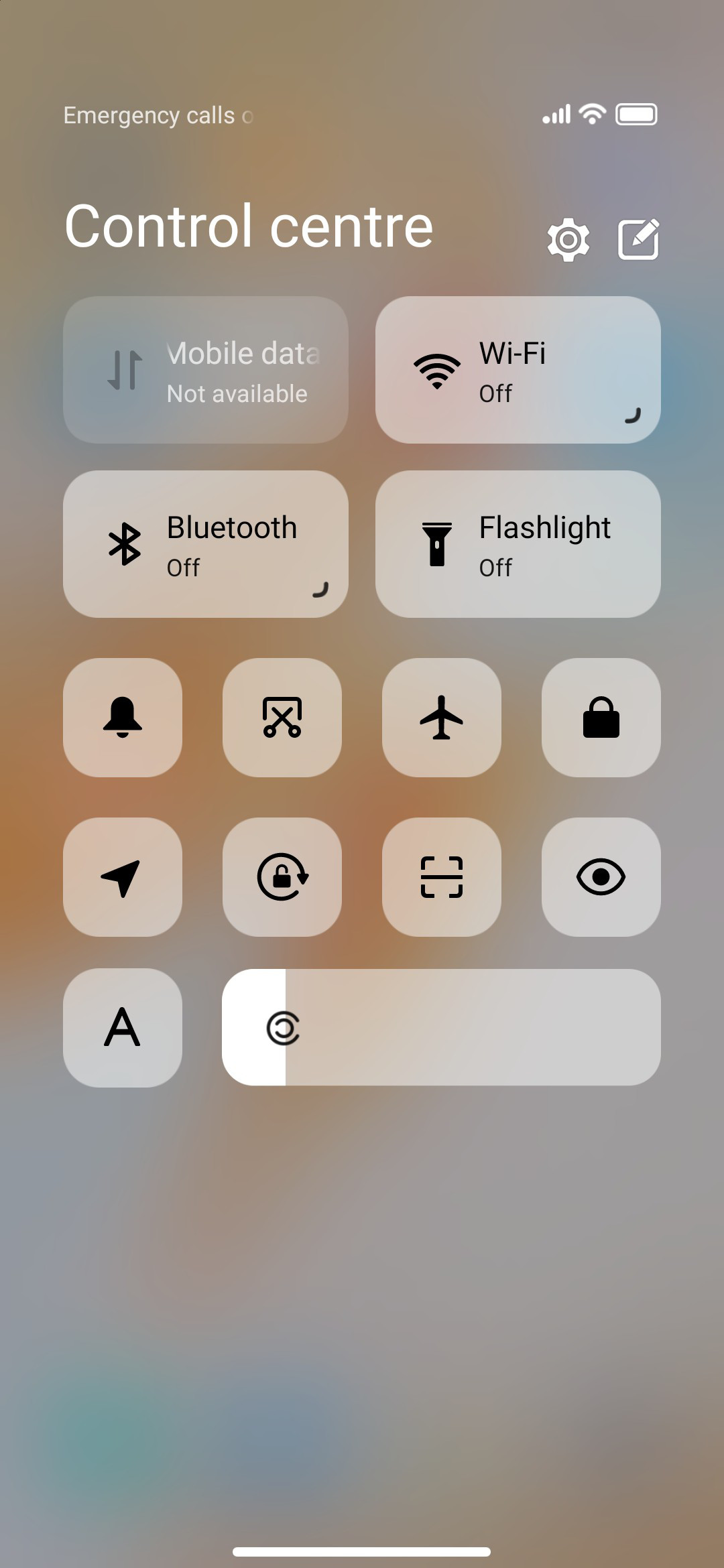Turn on Wi-Fi
The height and width of the screenshot is (1568, 724).
518,370
